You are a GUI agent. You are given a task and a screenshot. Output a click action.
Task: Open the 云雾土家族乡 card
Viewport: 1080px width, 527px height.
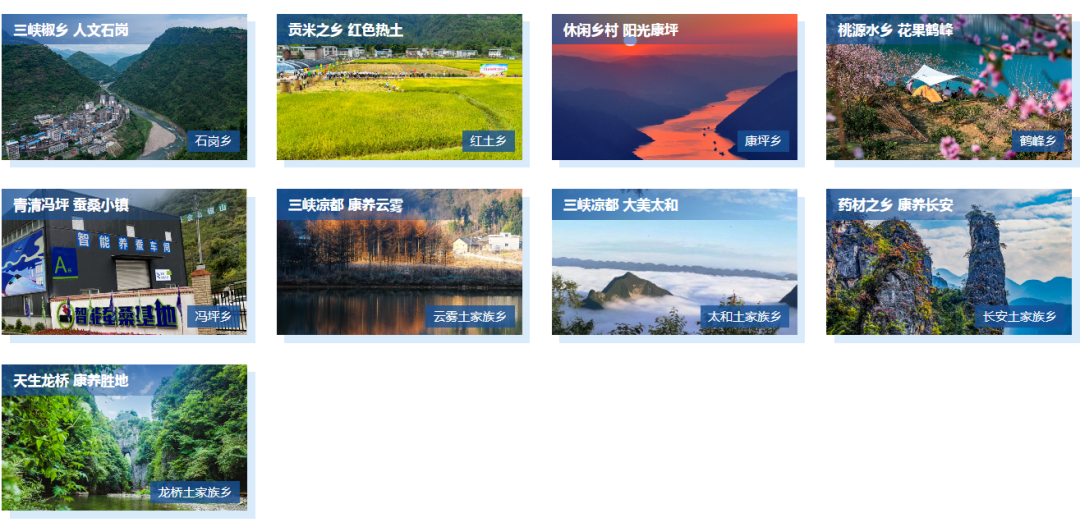coord(399,262)
